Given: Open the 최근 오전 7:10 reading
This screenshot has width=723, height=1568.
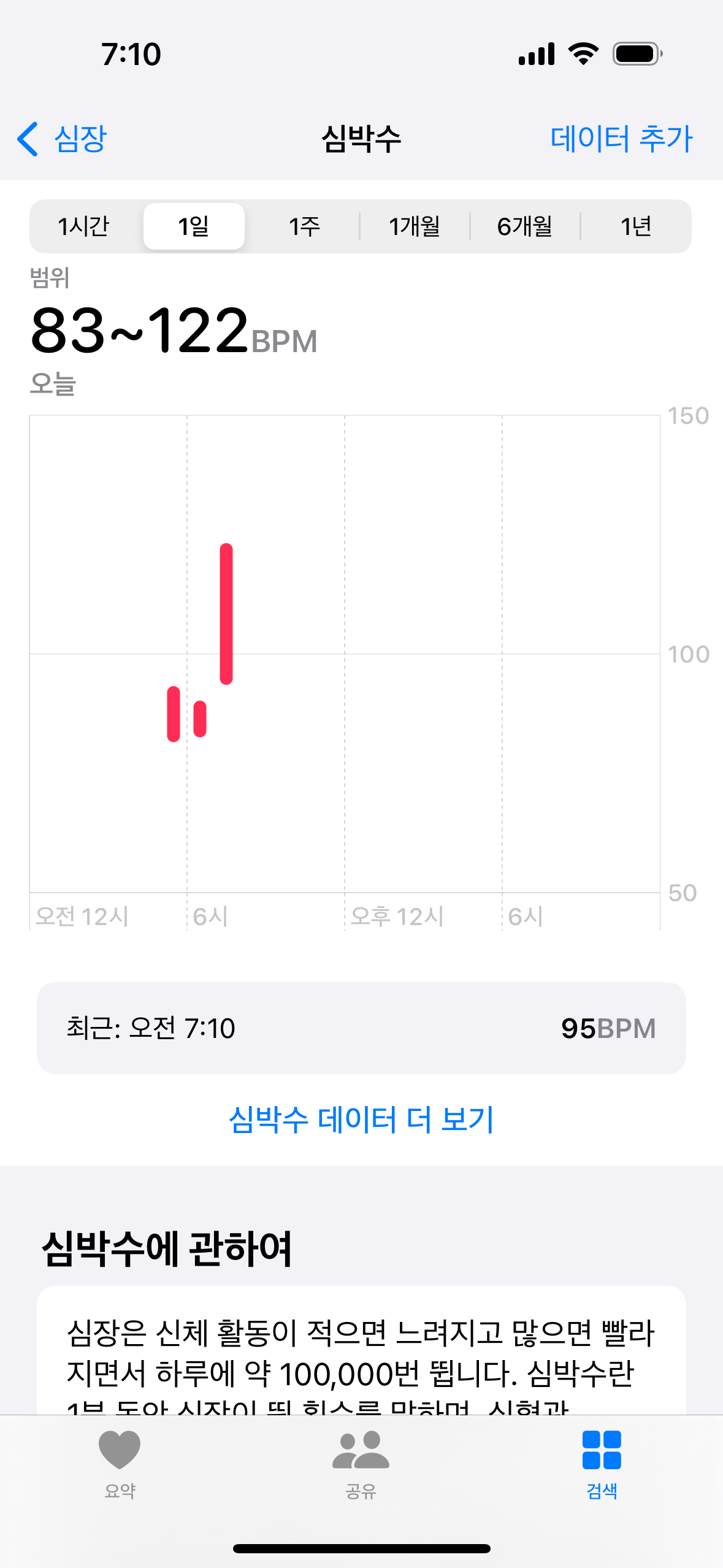Looking at the screenshot, I should (x=361, y=1028).
